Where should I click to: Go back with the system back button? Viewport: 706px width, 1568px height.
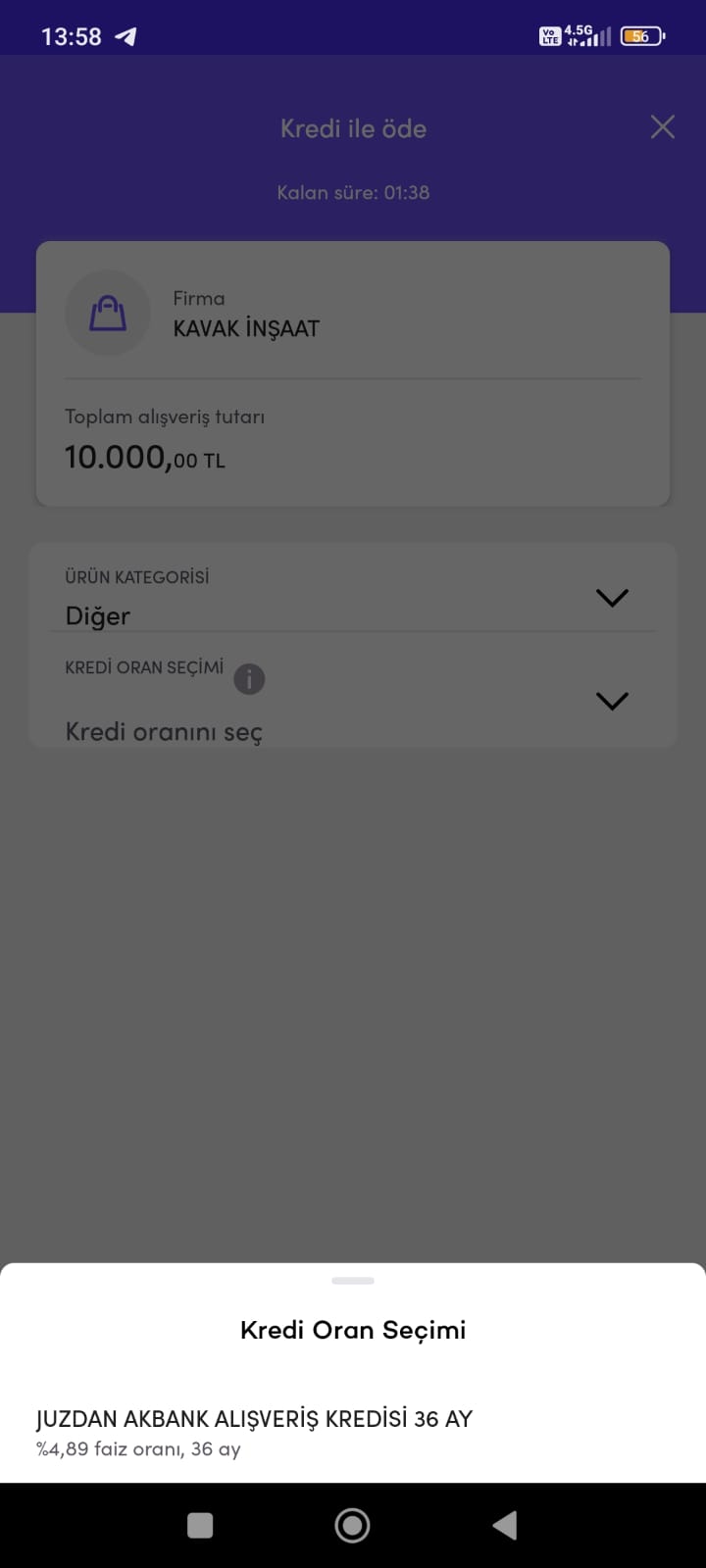[505, 1525]
